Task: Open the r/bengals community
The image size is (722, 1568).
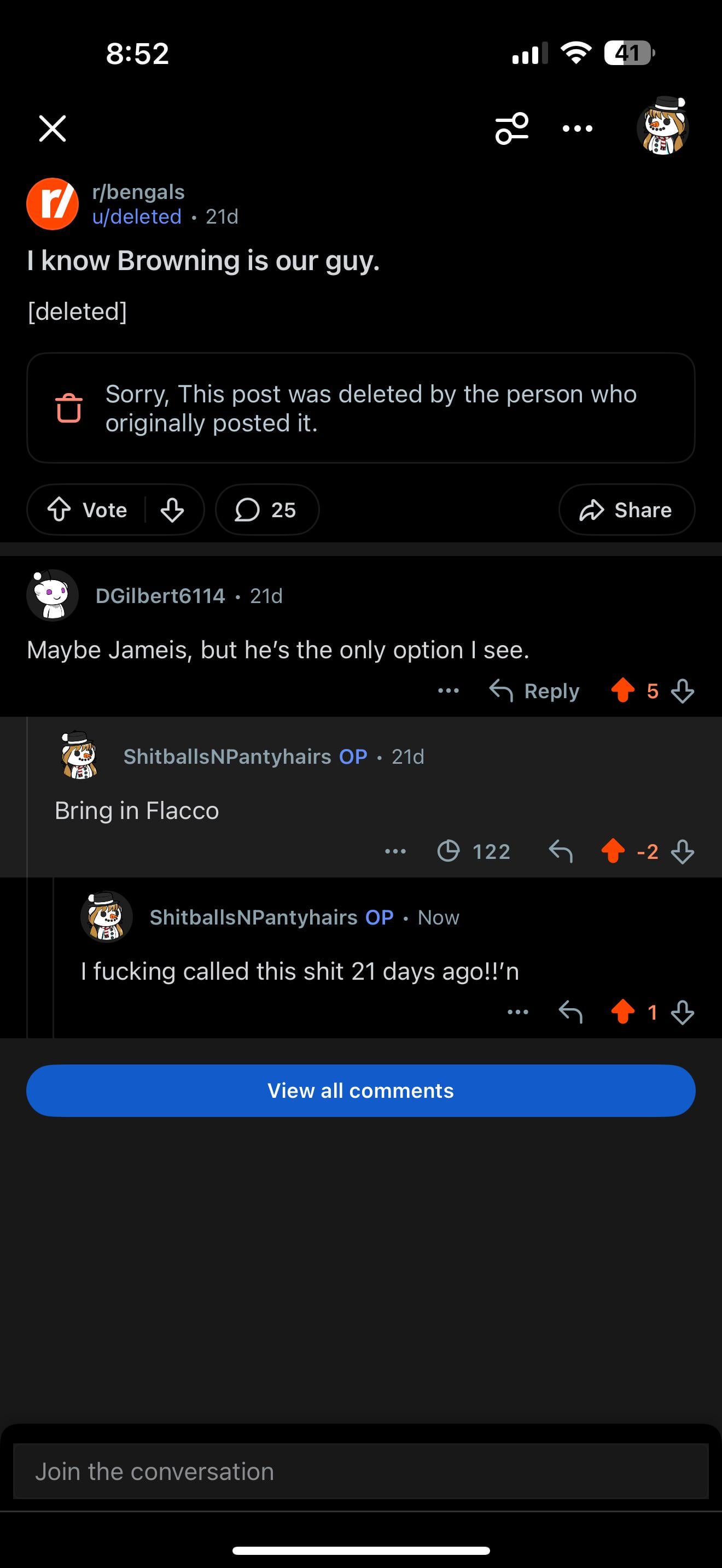Action: coord(138,192)
